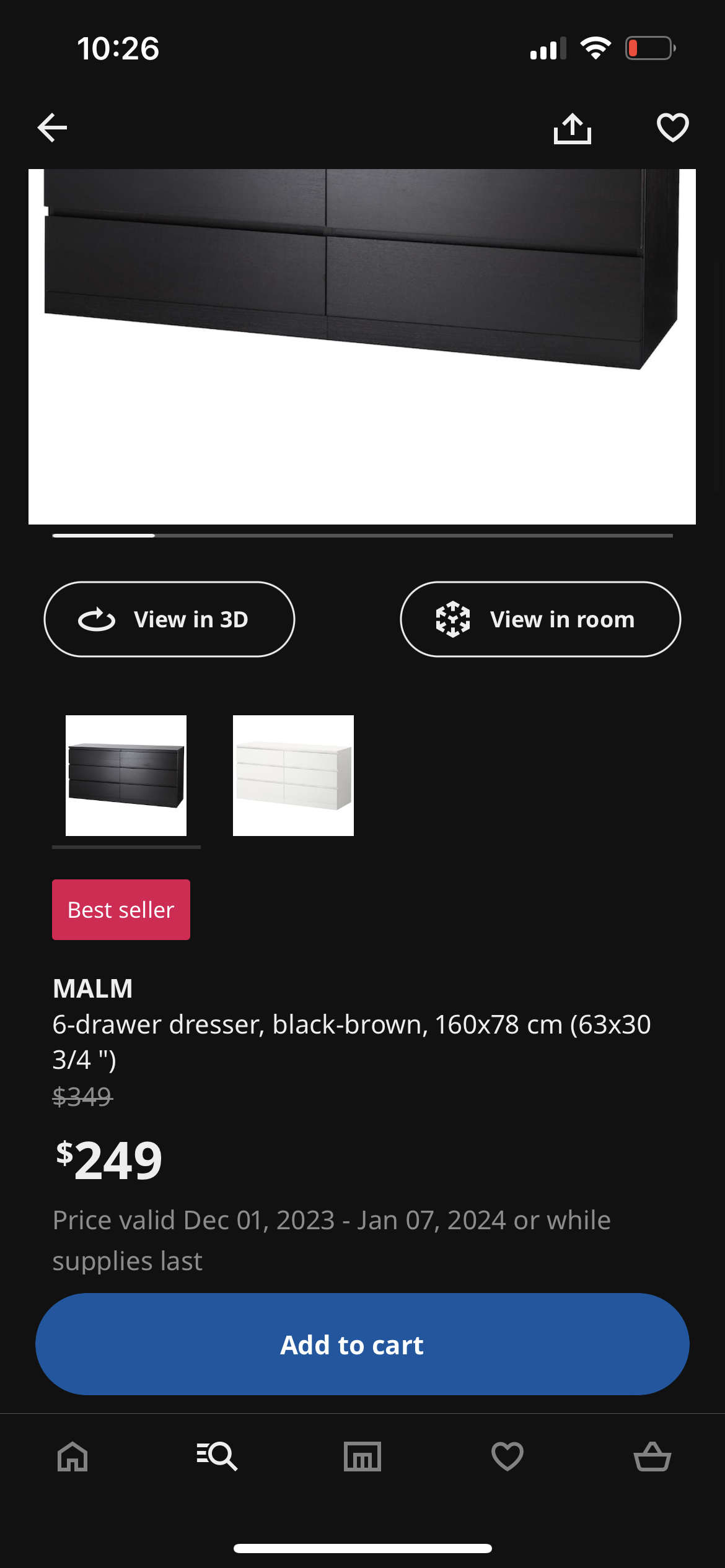Open the shopping basket tab
725x1568 pixels.
(x=652, y=1457)
